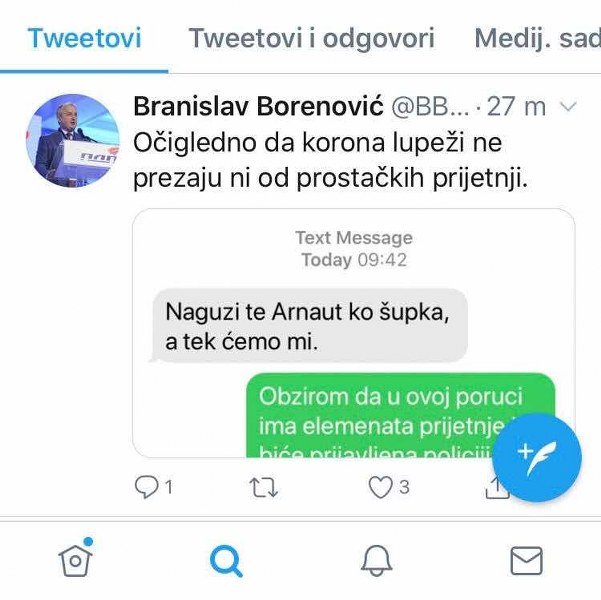The width and height of the screenshot is (601, 600).
Task: Open the notifications bell
Action: click(376, 561)
